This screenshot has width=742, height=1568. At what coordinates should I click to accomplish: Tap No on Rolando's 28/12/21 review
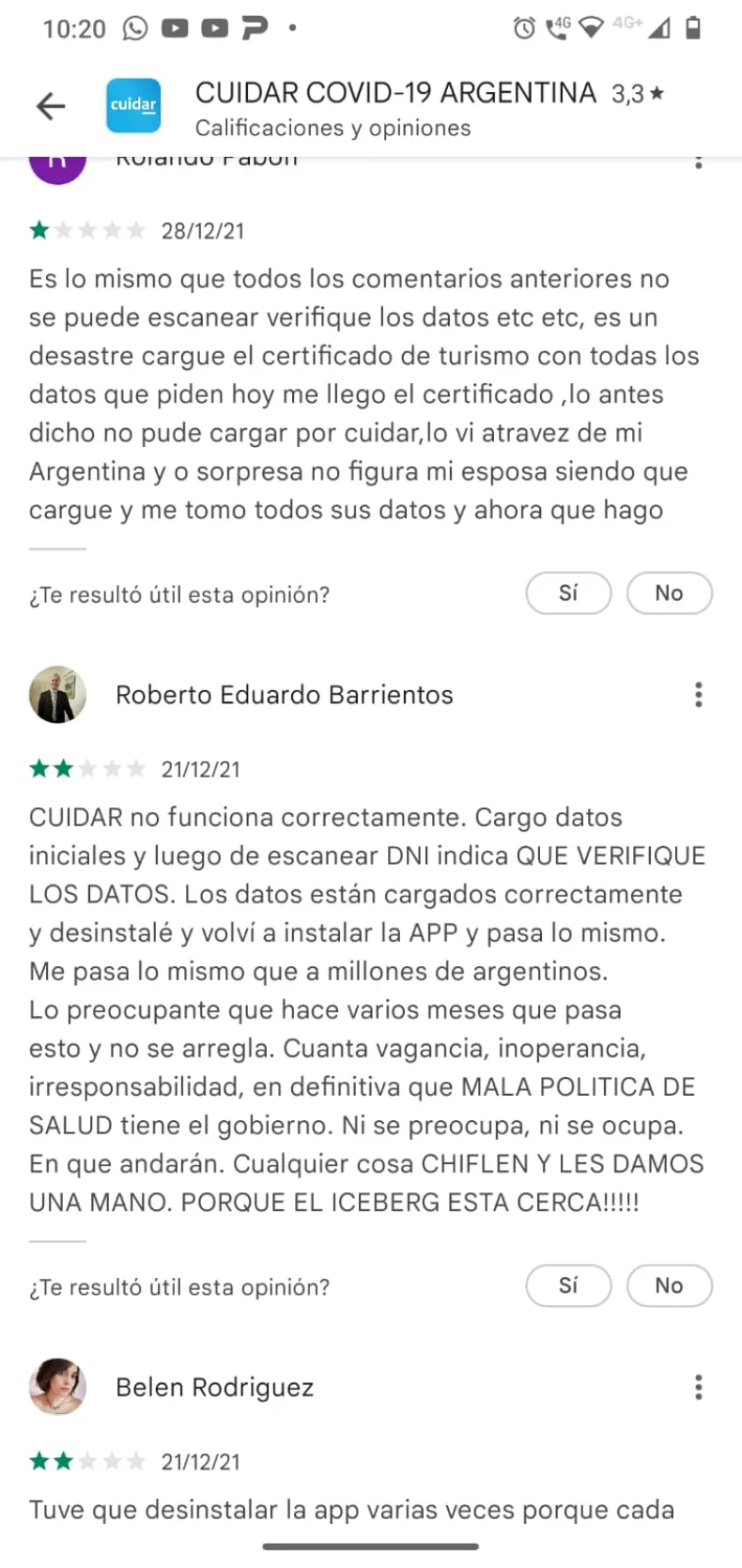pyautogui.click(x=669, y=593)
